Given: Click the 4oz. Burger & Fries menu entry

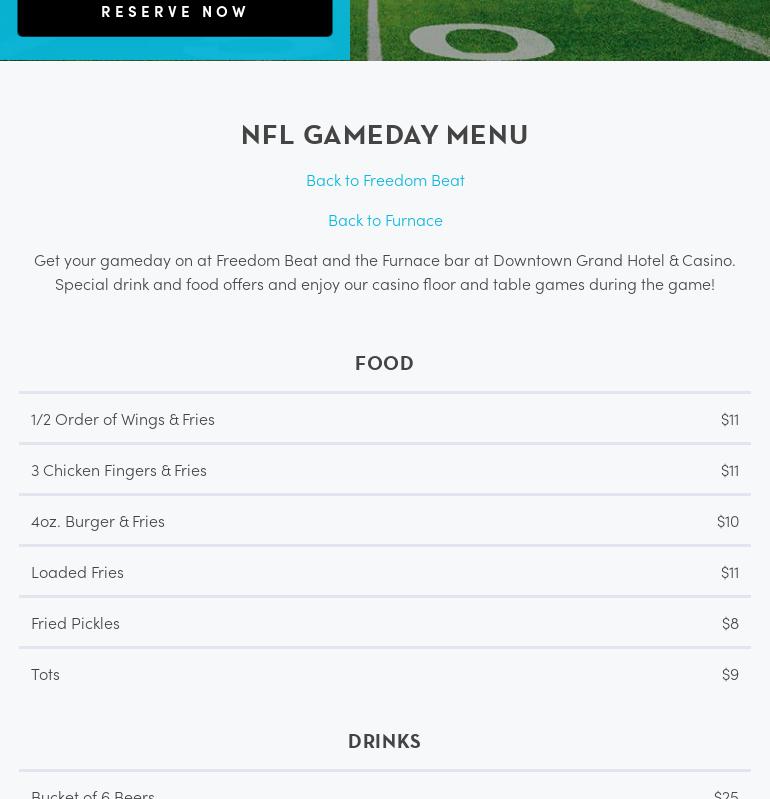Looking at the screenshot, I should pos(98,520).
